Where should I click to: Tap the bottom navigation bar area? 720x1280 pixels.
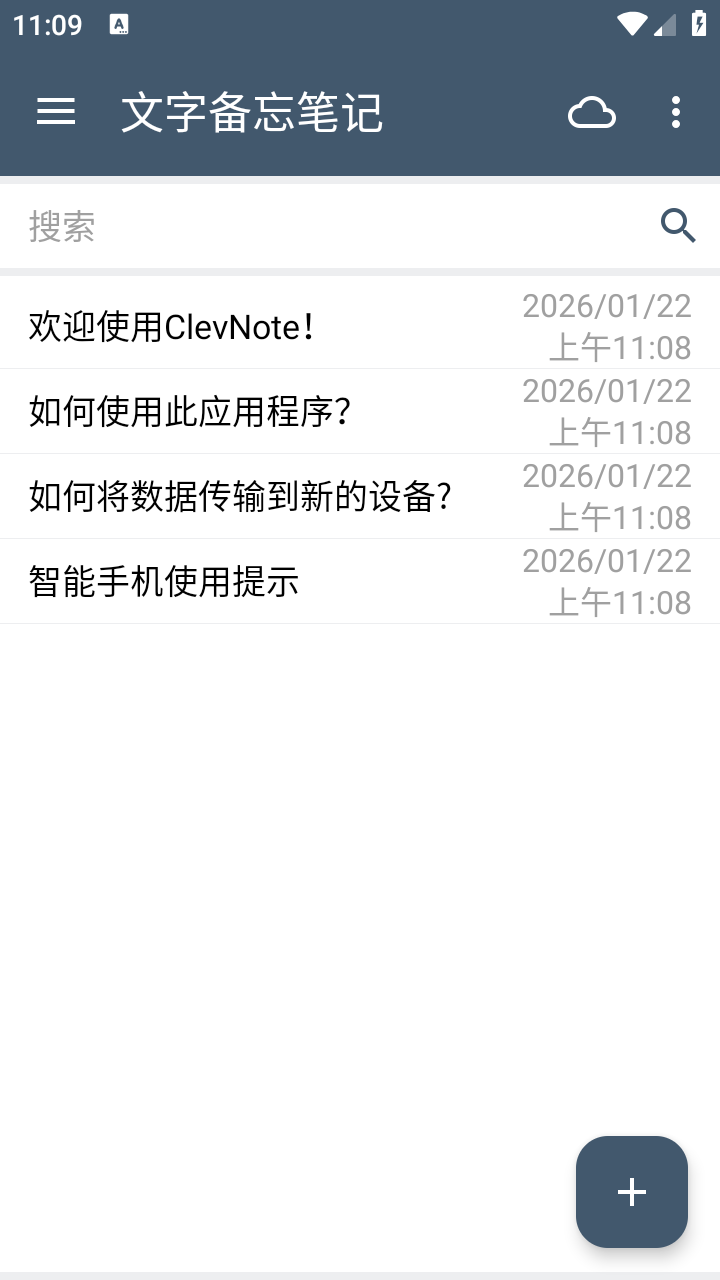click(x=360, y=1270)
